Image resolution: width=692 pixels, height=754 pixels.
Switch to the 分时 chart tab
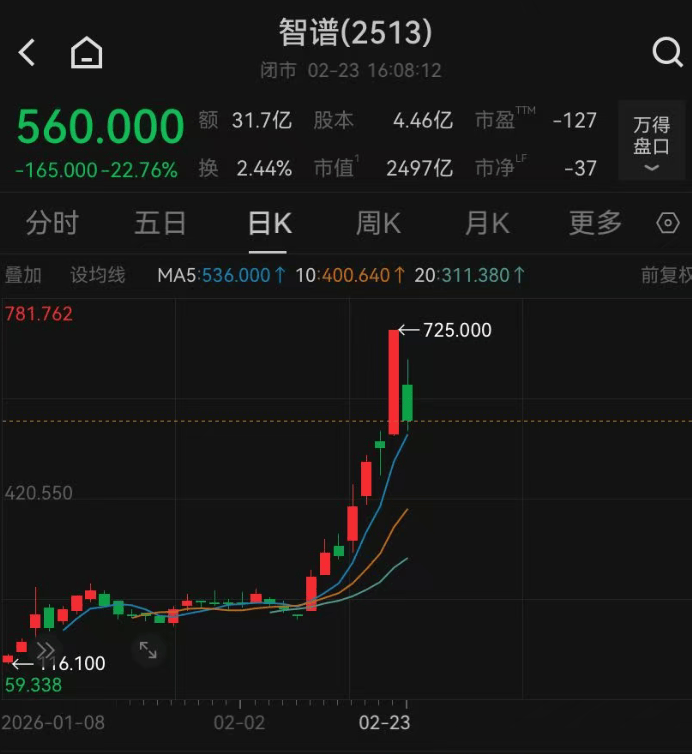52,223
